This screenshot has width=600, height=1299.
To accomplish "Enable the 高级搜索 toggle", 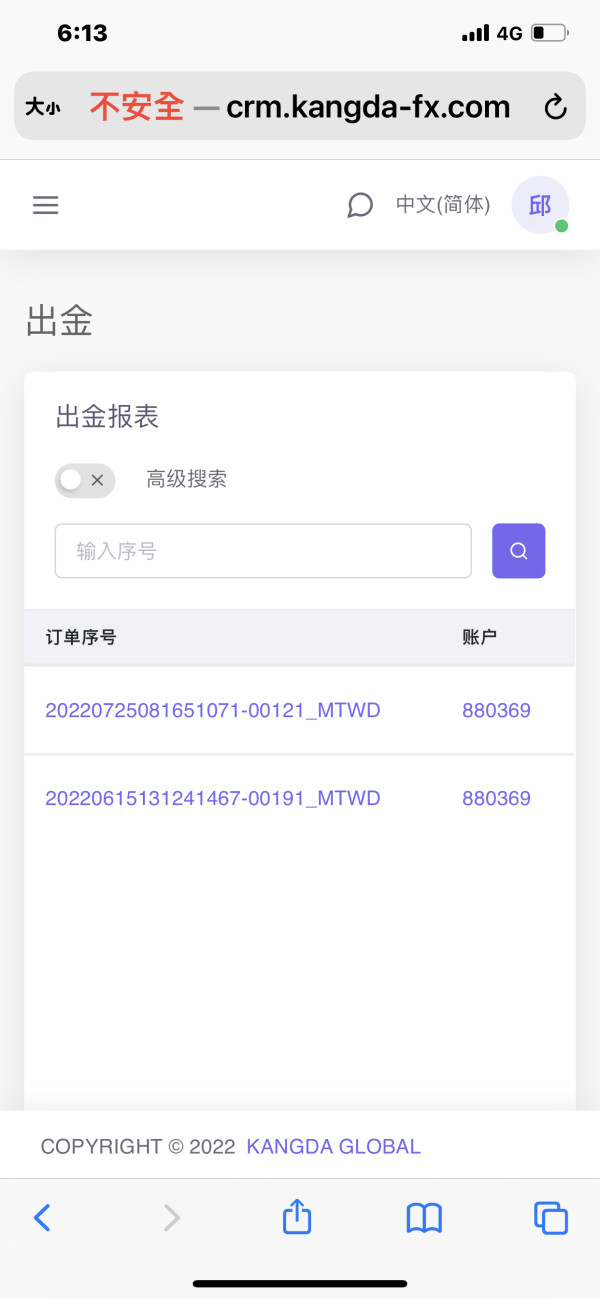I will tap(85, 480).
